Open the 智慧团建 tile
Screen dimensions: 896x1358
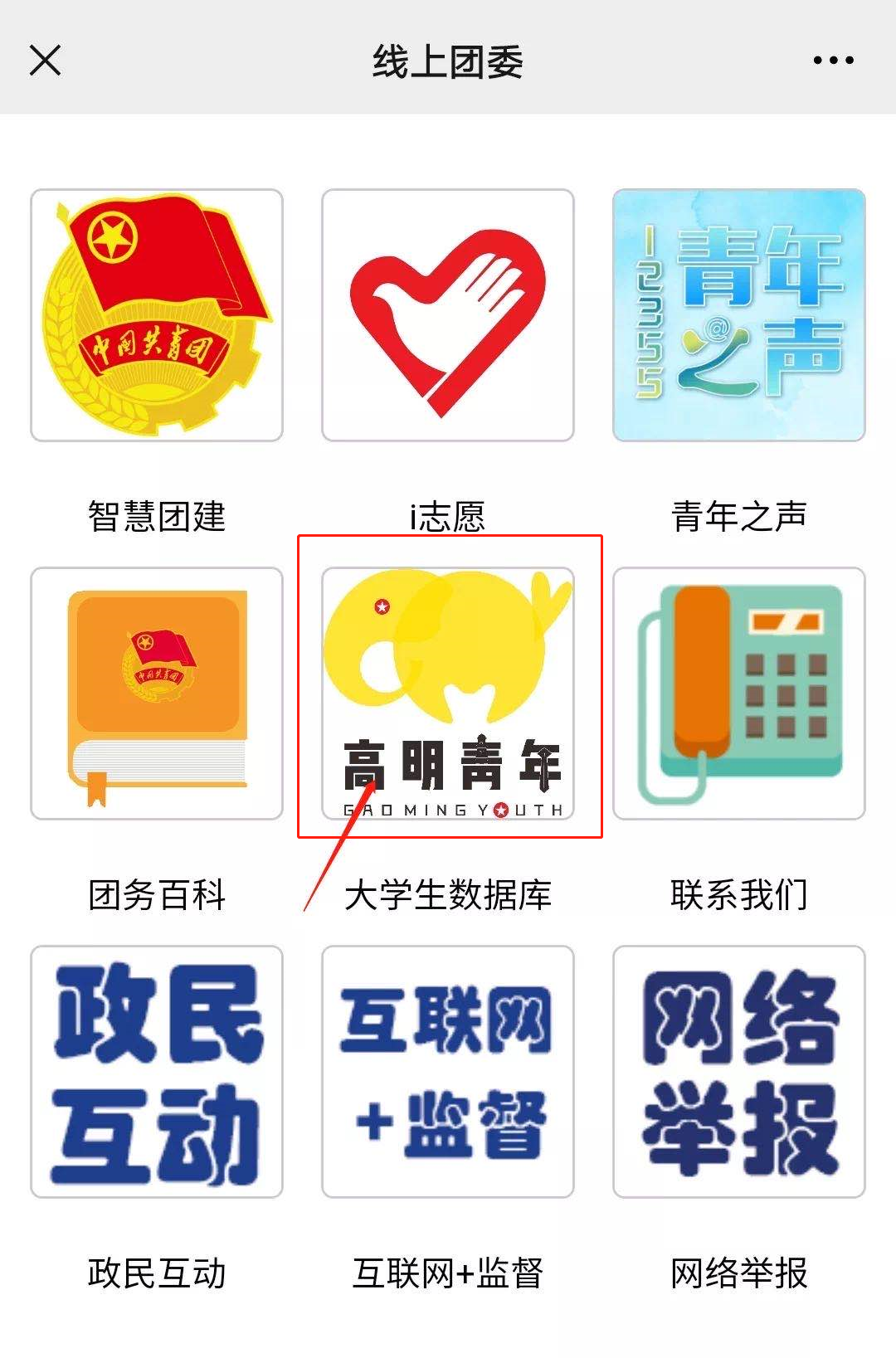[x=157, y=315]
